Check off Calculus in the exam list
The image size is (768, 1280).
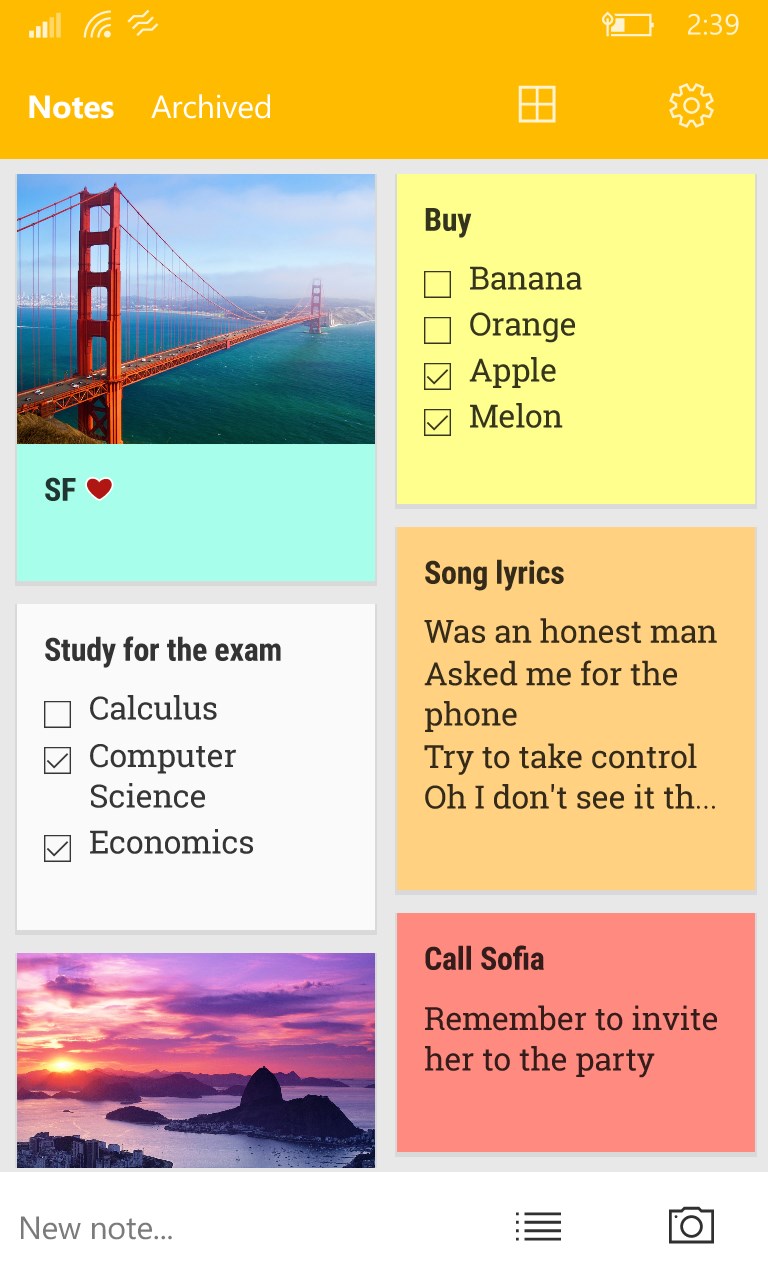(57, 713)
